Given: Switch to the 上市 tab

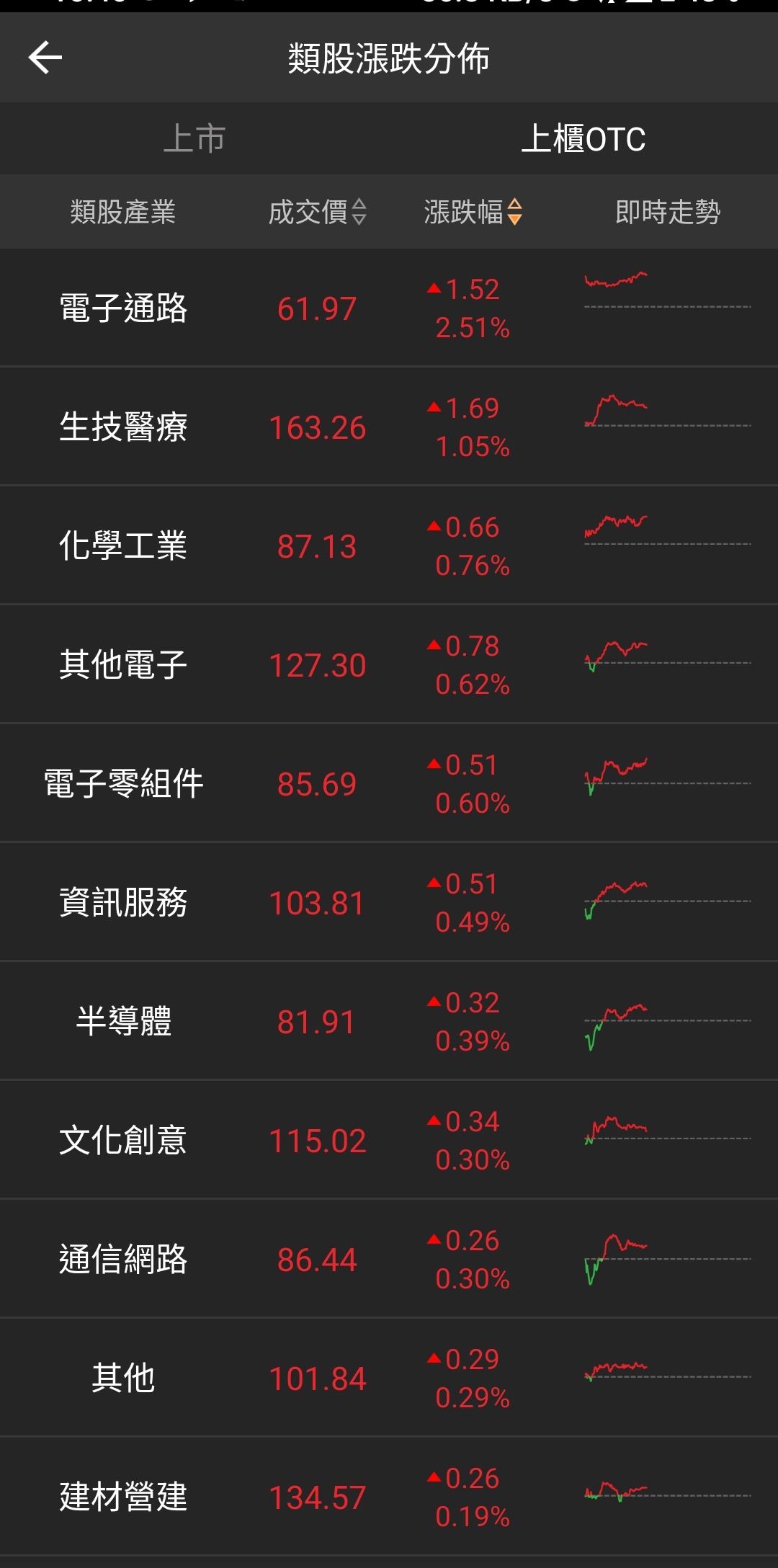Looking at the screenshot, I should [194, 138].
